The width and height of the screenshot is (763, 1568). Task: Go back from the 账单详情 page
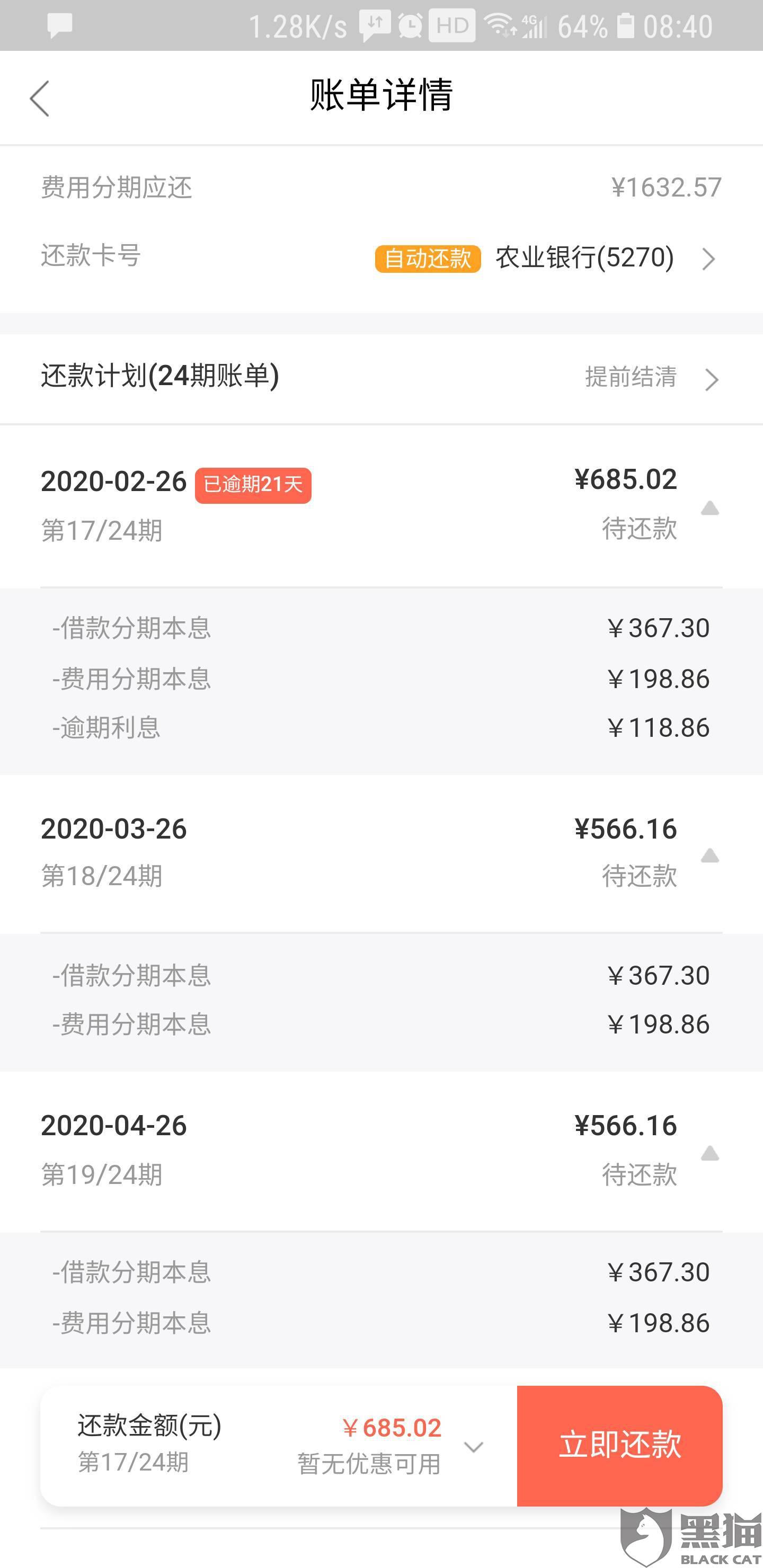pyautogui.click(x=40, y=99)
